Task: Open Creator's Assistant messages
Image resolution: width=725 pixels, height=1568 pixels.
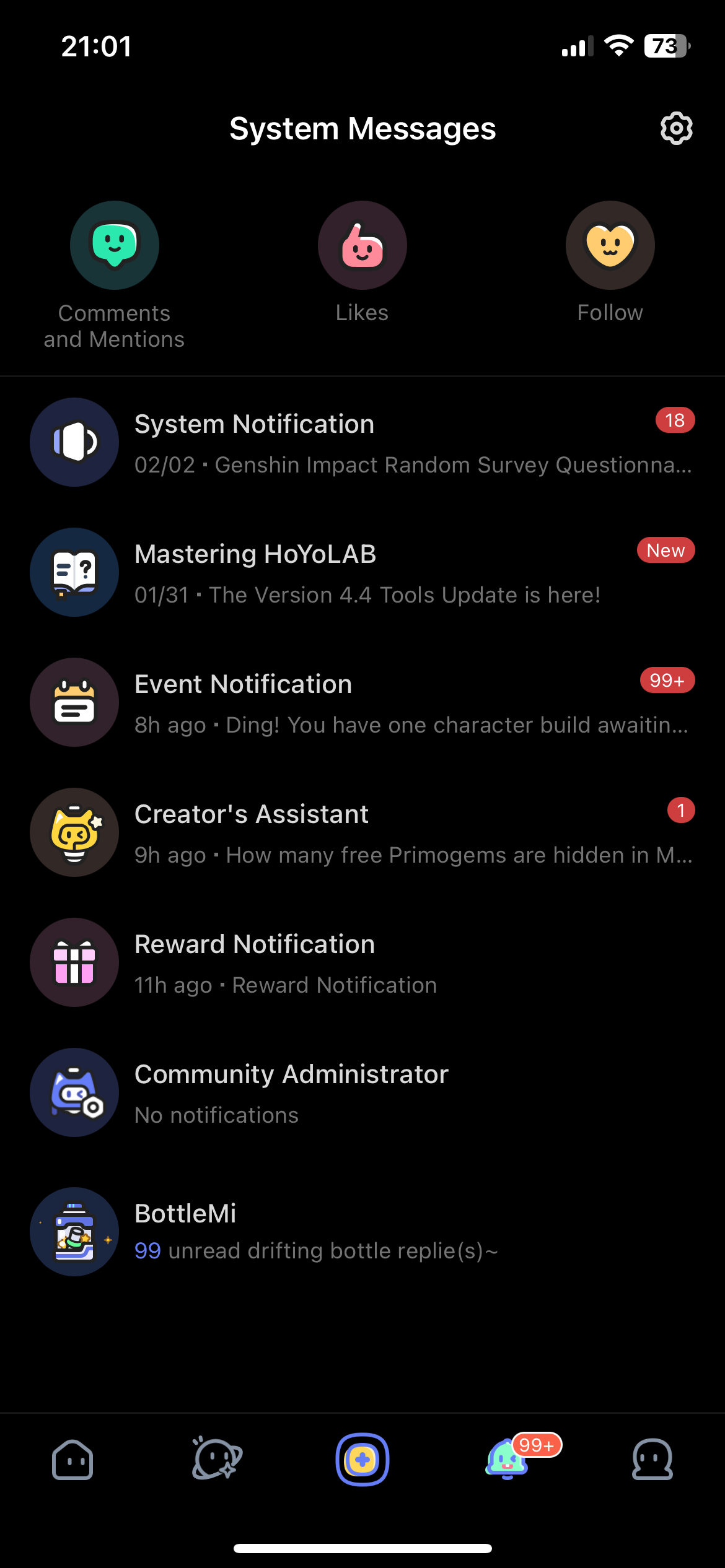Action: click(x=362, y=833)
